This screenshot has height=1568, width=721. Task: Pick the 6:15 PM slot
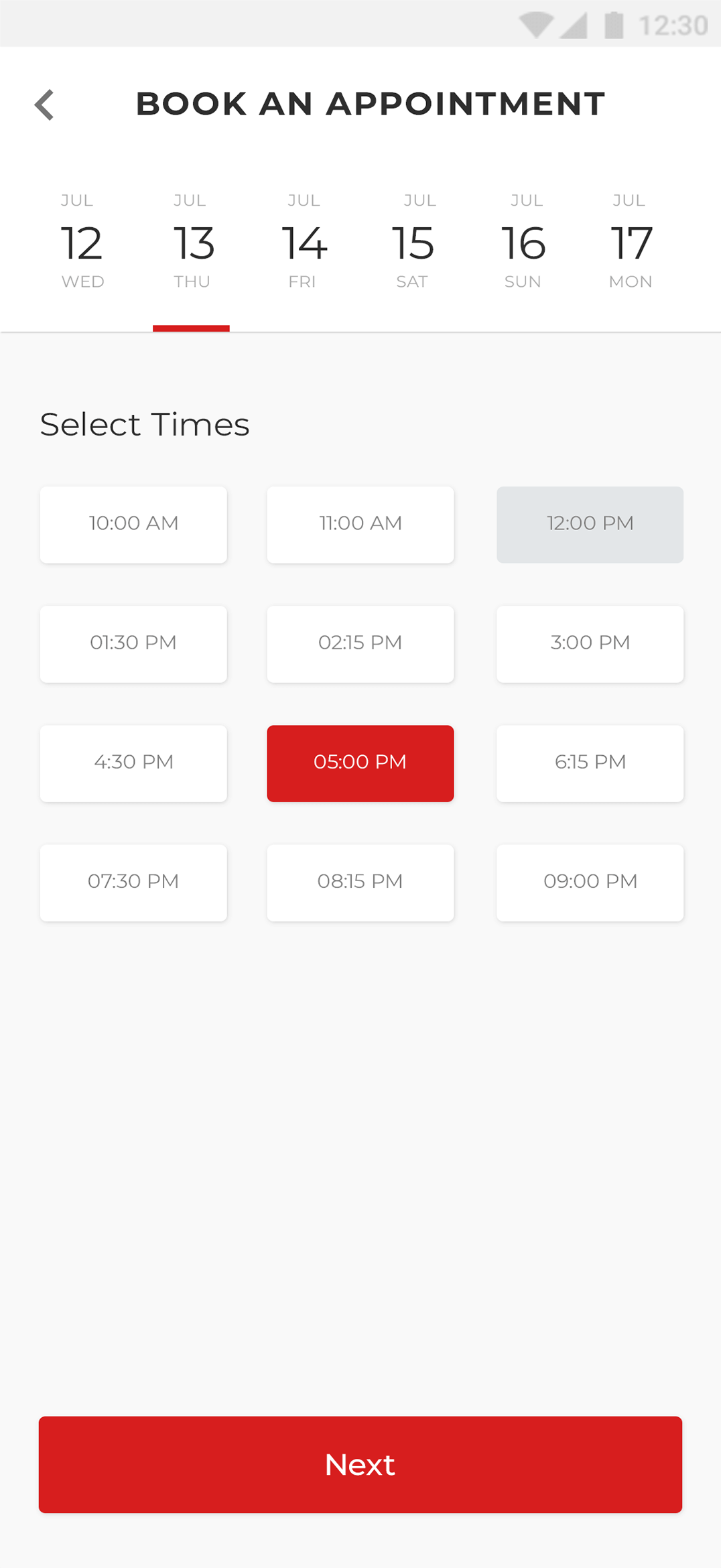pyautogui.click(x=590, y=763)
